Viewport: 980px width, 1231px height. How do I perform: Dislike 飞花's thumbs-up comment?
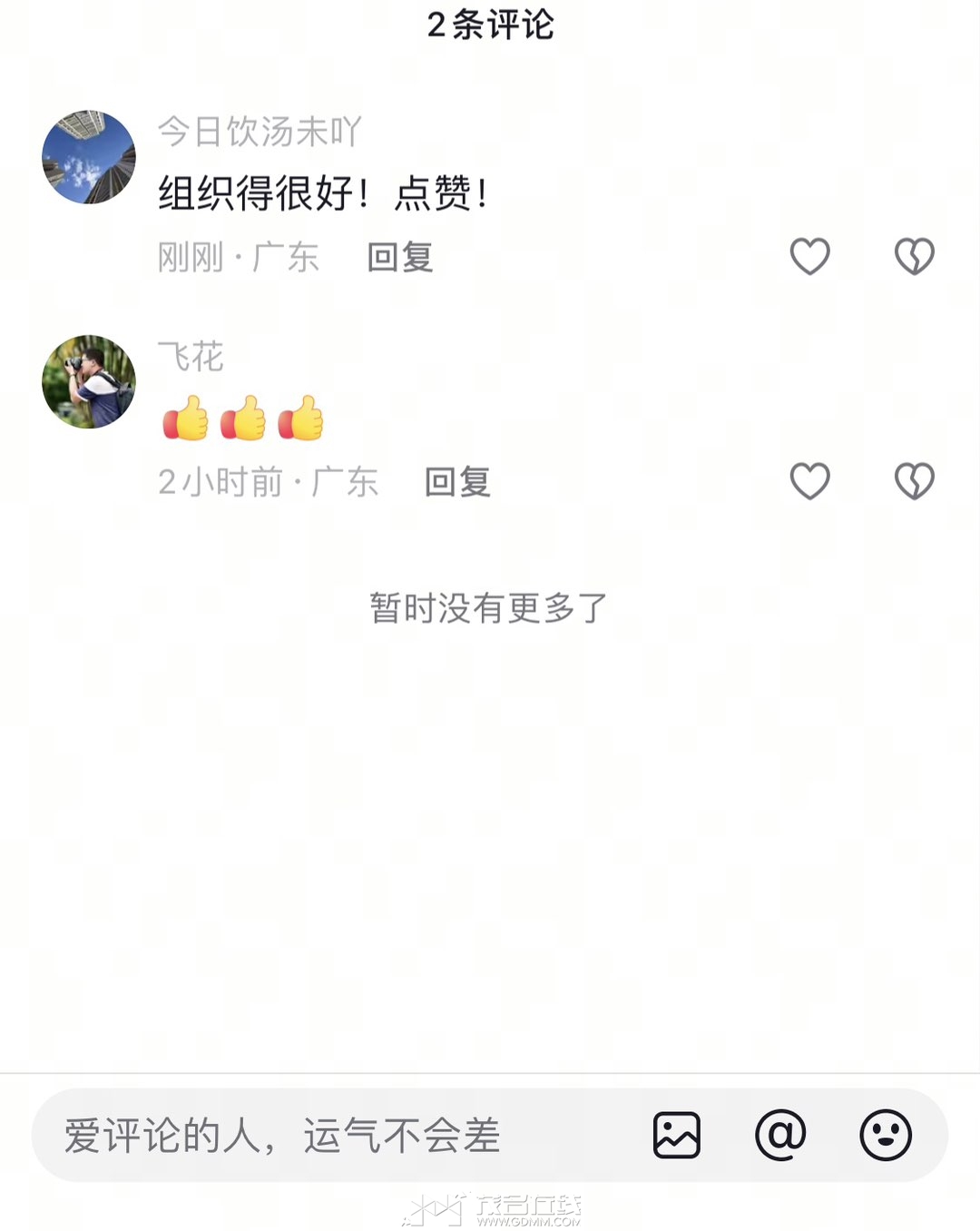[914, 481]
